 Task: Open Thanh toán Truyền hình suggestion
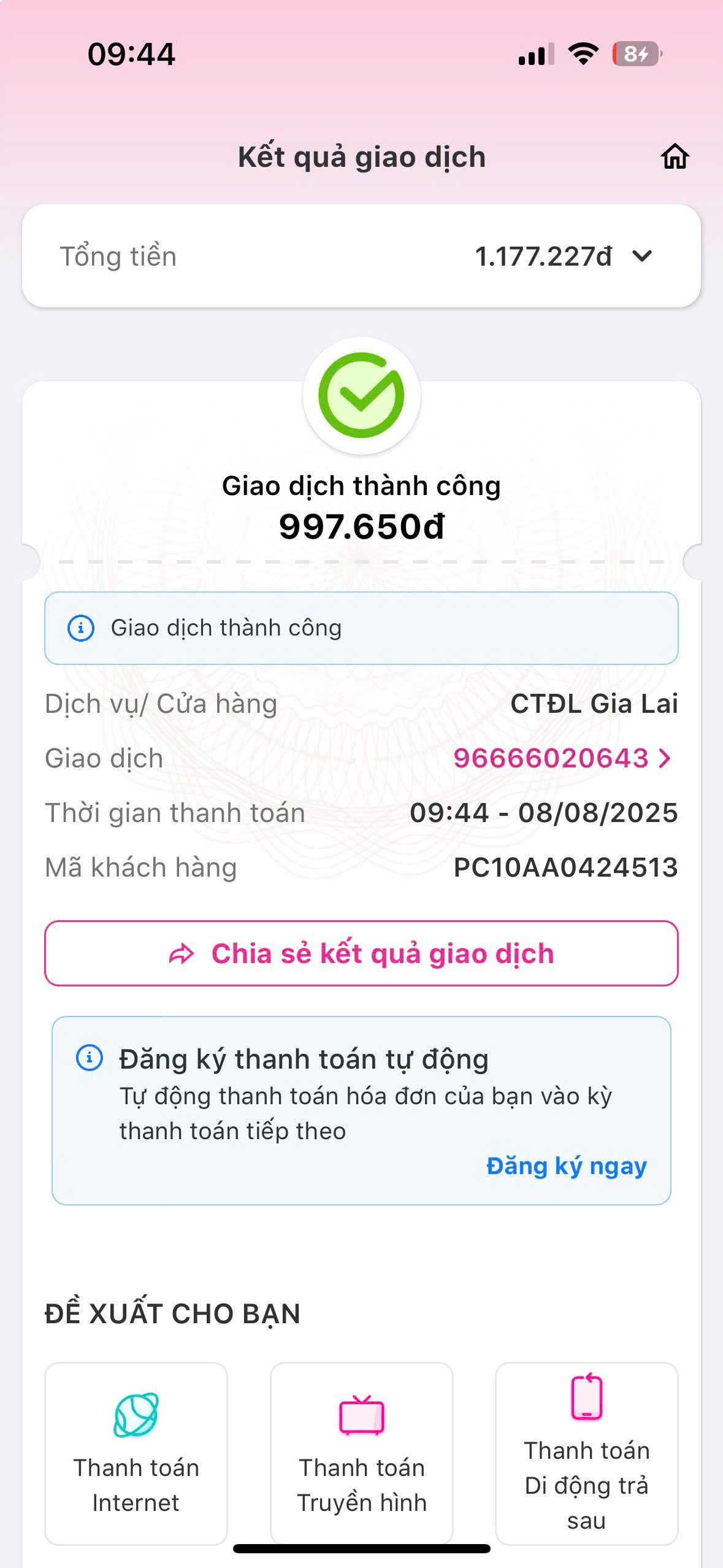(x=361, y=1453)
